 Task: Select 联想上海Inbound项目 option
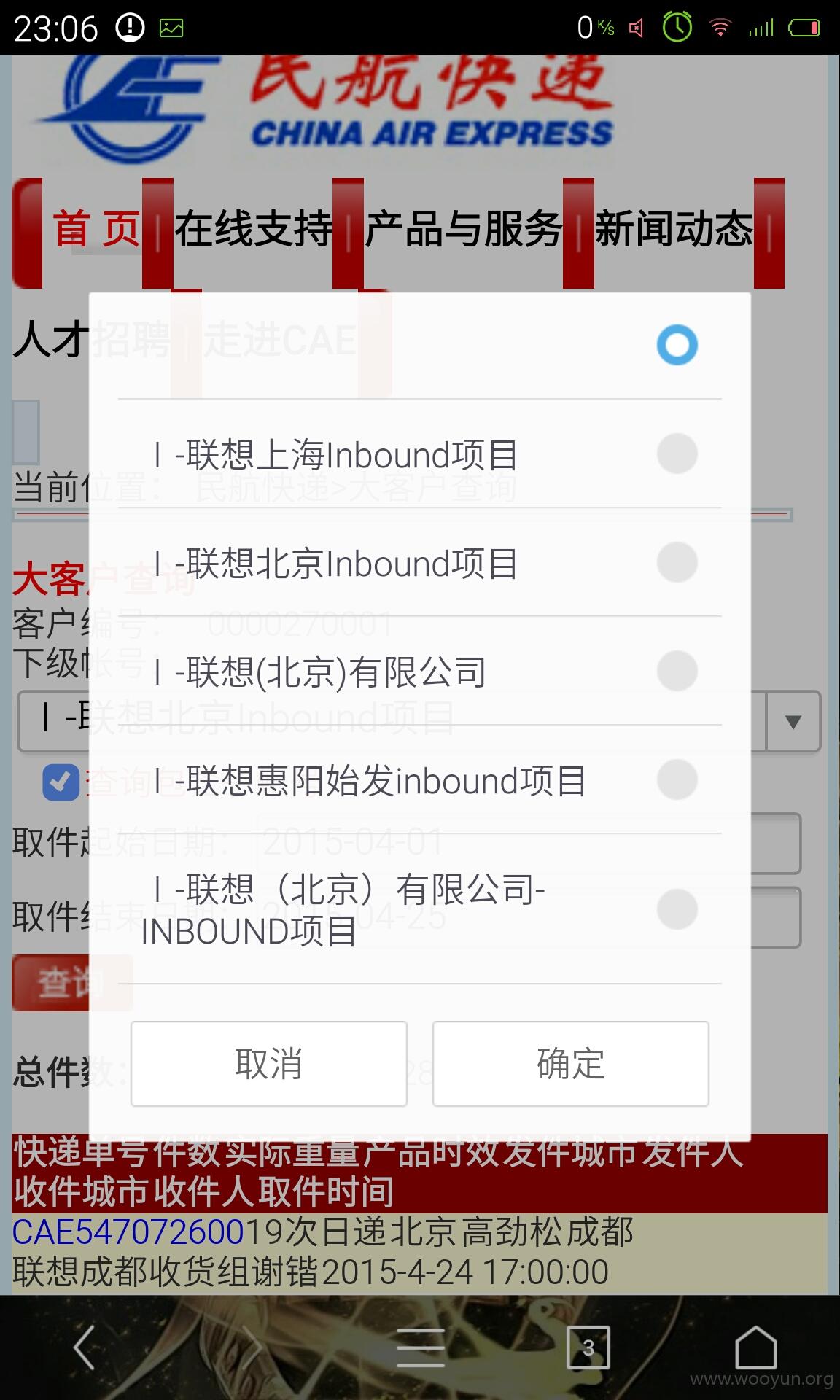pos(420,454)
